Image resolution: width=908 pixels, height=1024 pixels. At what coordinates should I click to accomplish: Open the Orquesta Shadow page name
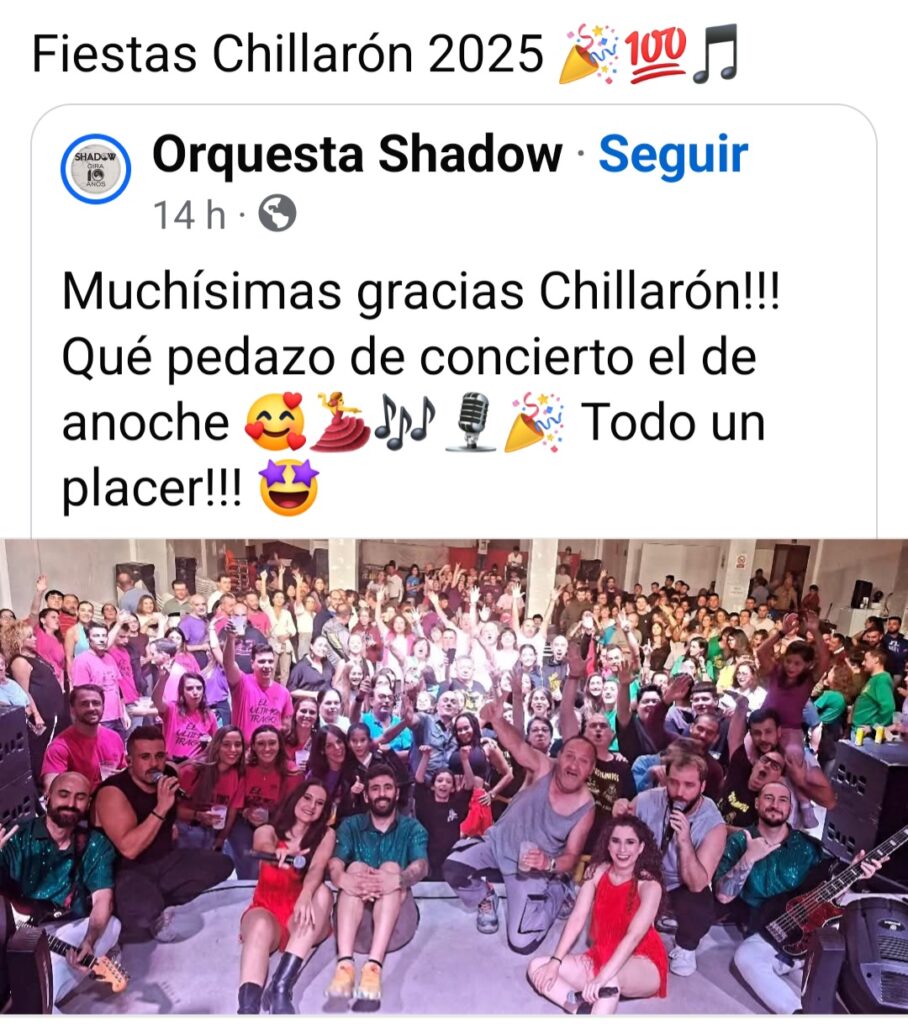357,155
